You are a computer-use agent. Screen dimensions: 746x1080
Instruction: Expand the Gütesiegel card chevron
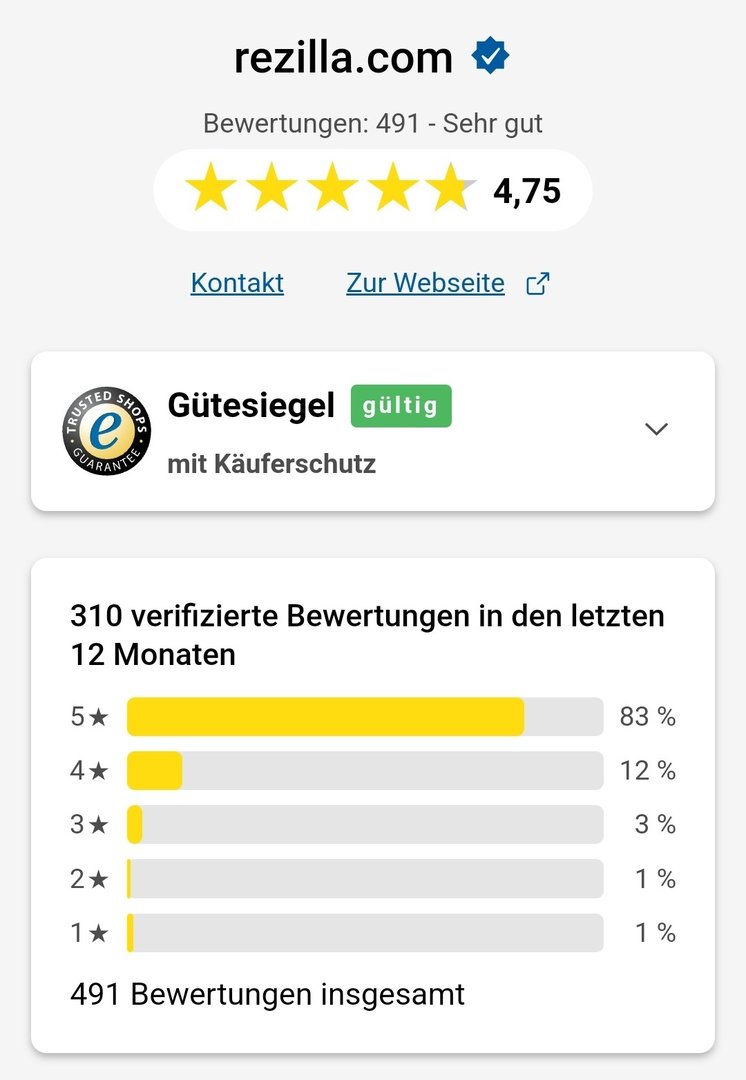click(656, 429)
